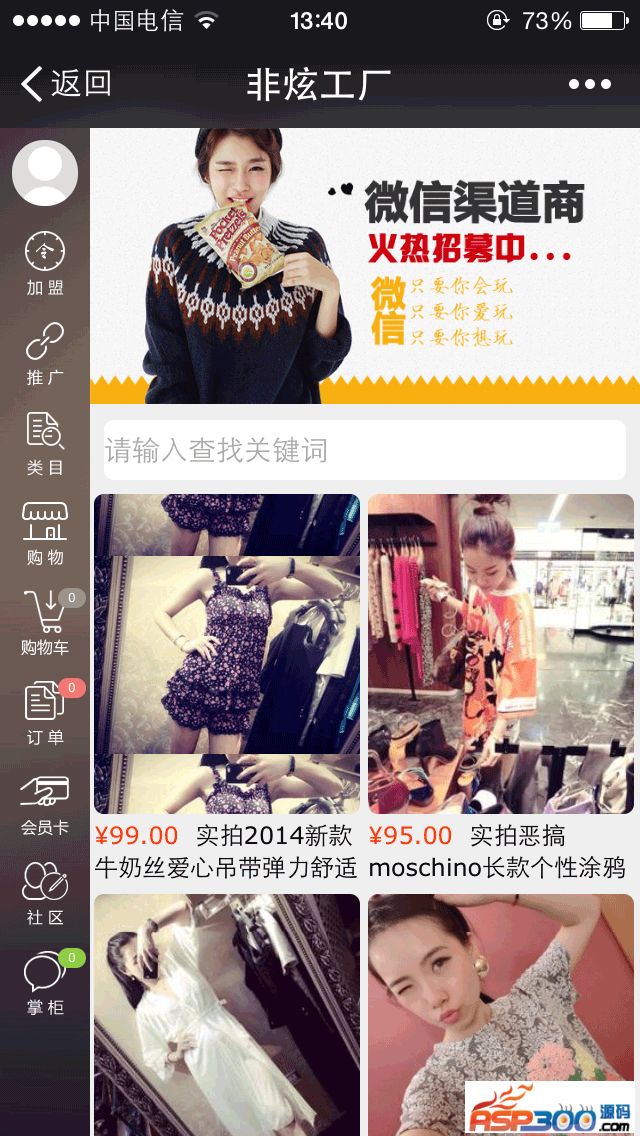The height and width of the screenshot is (1136, 640).
Task: Switch to the 购物 tab
Action: (x=45, y=533)
